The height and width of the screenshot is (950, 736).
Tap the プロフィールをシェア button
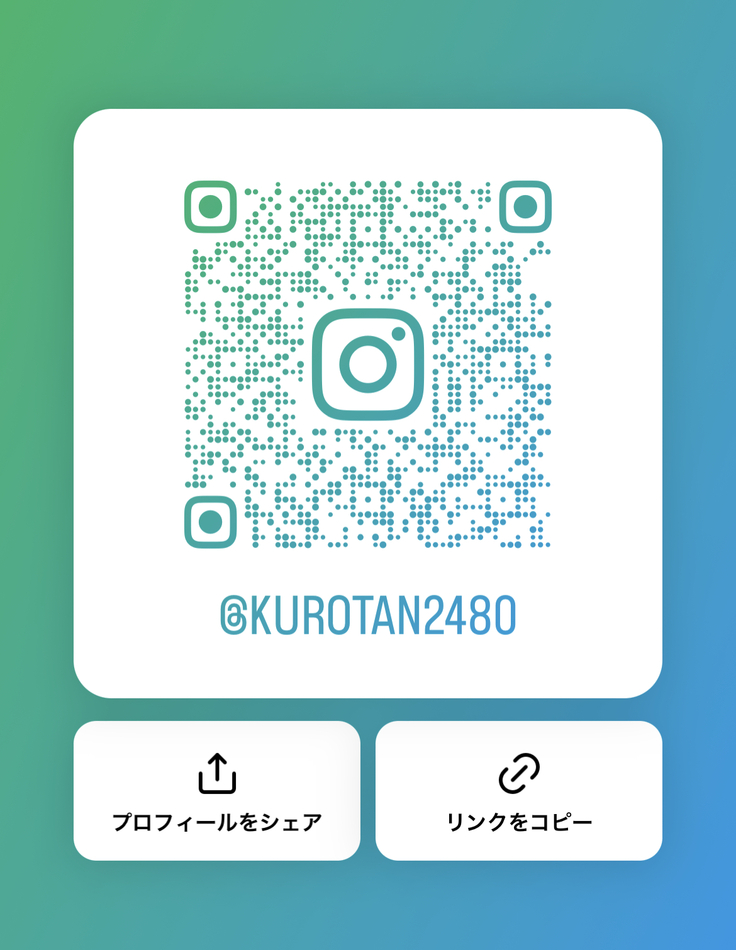pos(217,791)
